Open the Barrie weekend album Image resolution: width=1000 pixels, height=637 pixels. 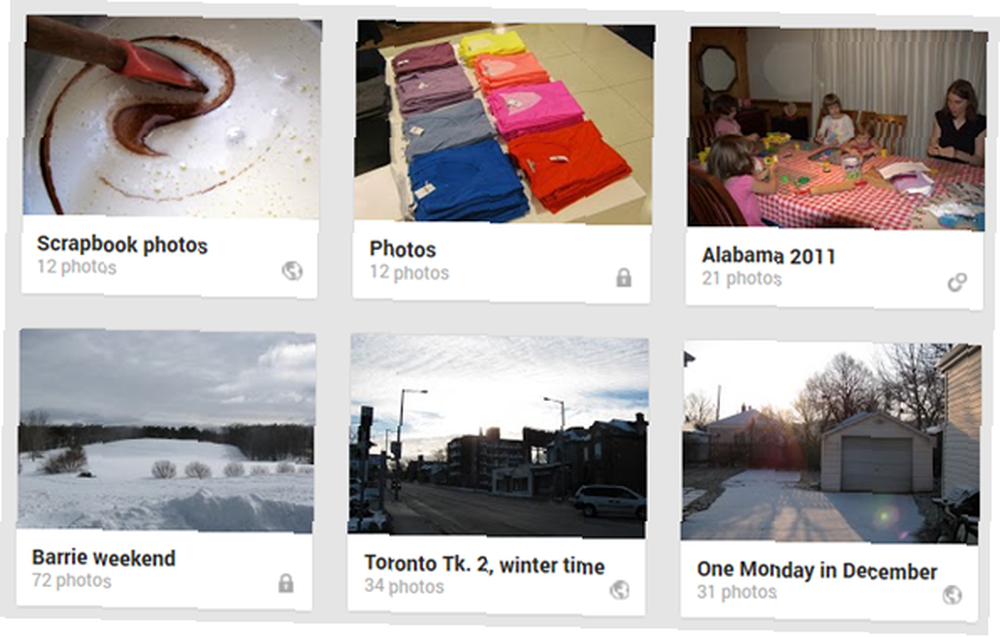(x=166, y=431)
